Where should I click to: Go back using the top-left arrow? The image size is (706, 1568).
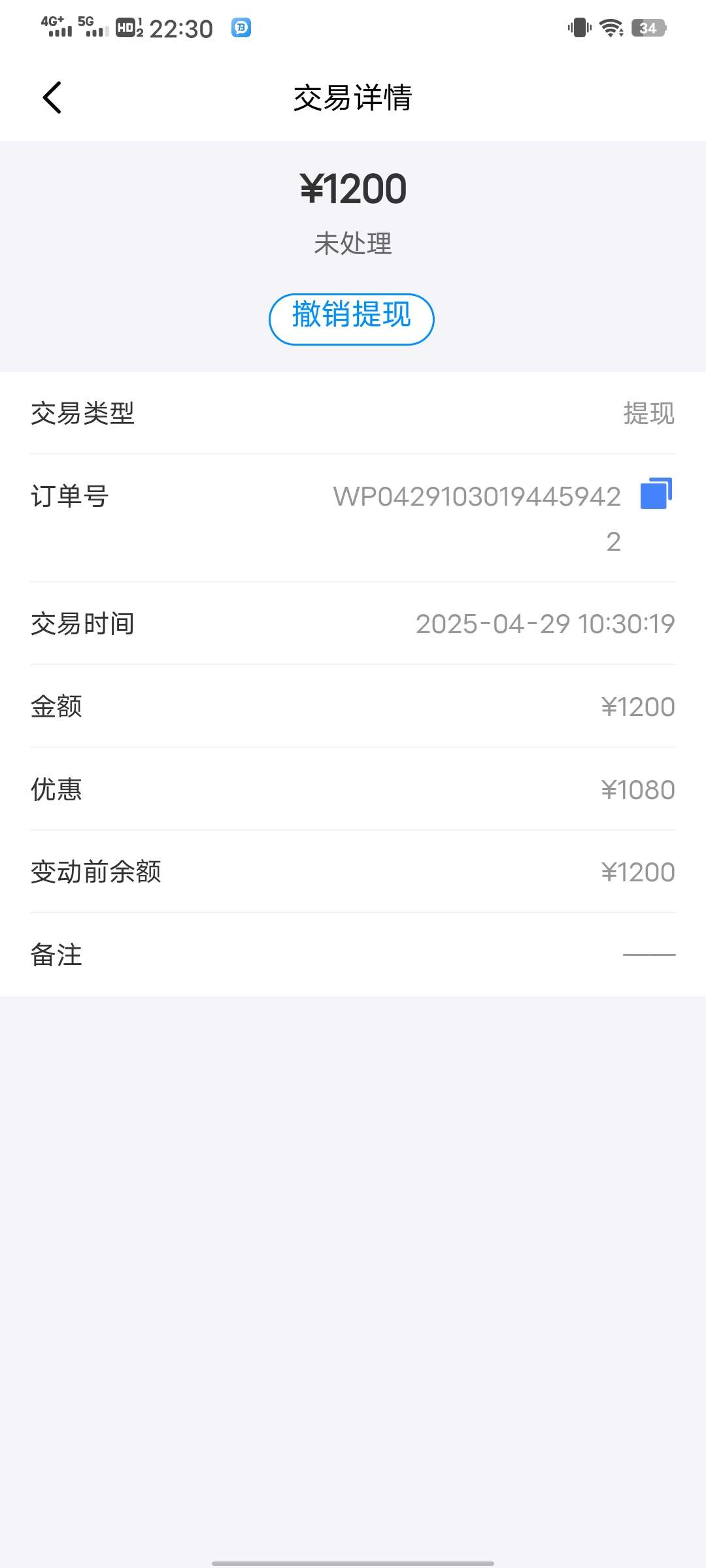pos(52,98)
